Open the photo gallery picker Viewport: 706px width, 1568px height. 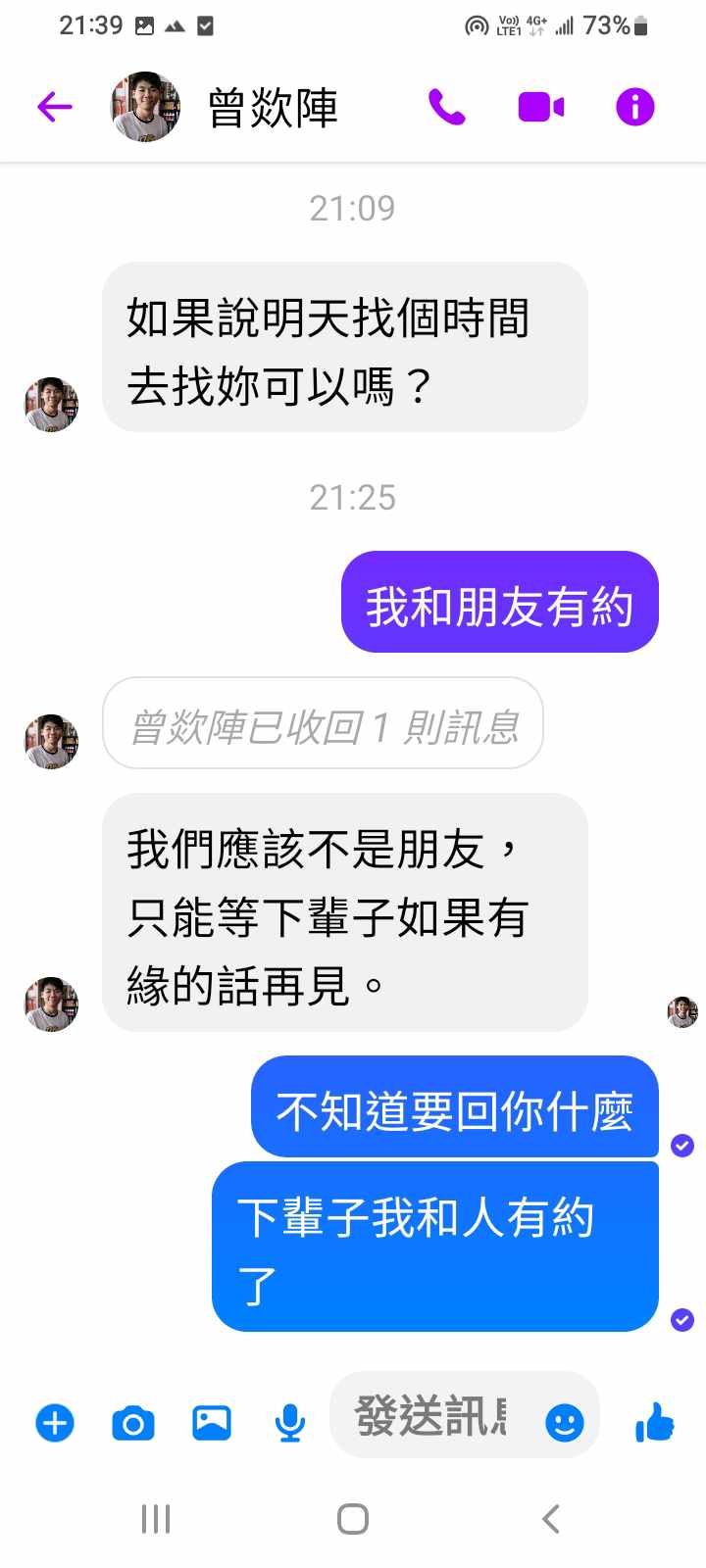[x=212, y=1422]
